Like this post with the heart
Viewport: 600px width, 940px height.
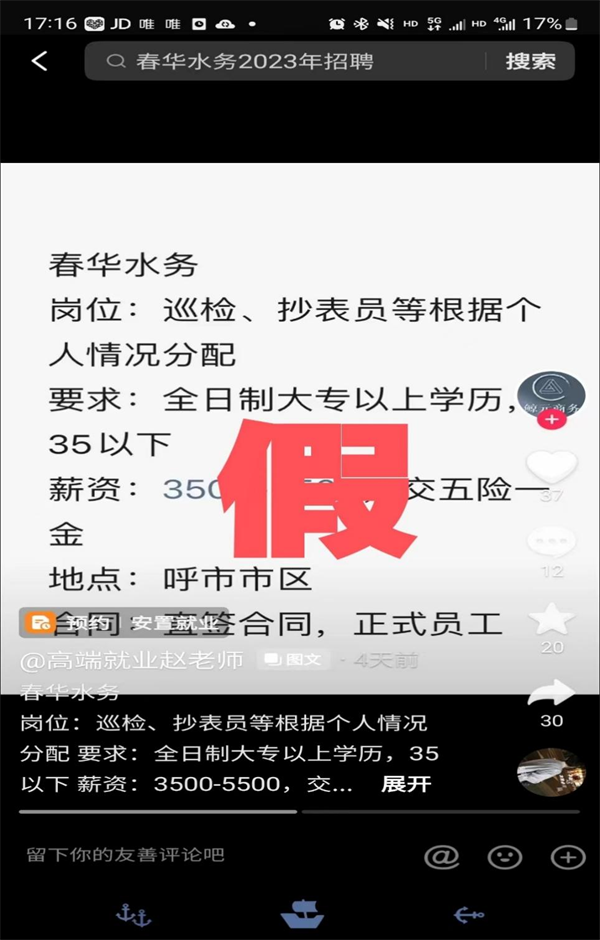551,466
